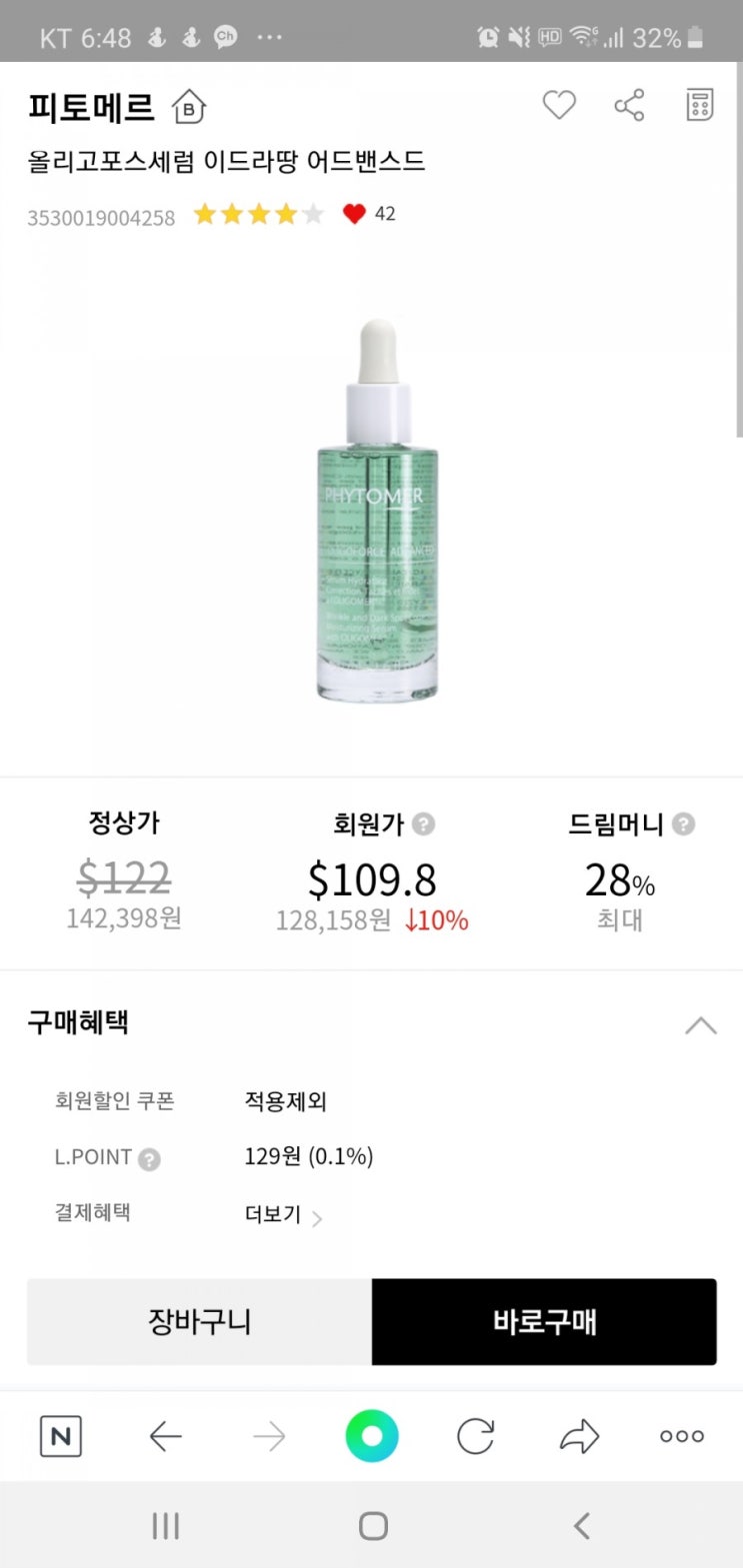Show info about 회원가 price
743x1568 pixels.
pyautogui.click(x=424, y=824)
